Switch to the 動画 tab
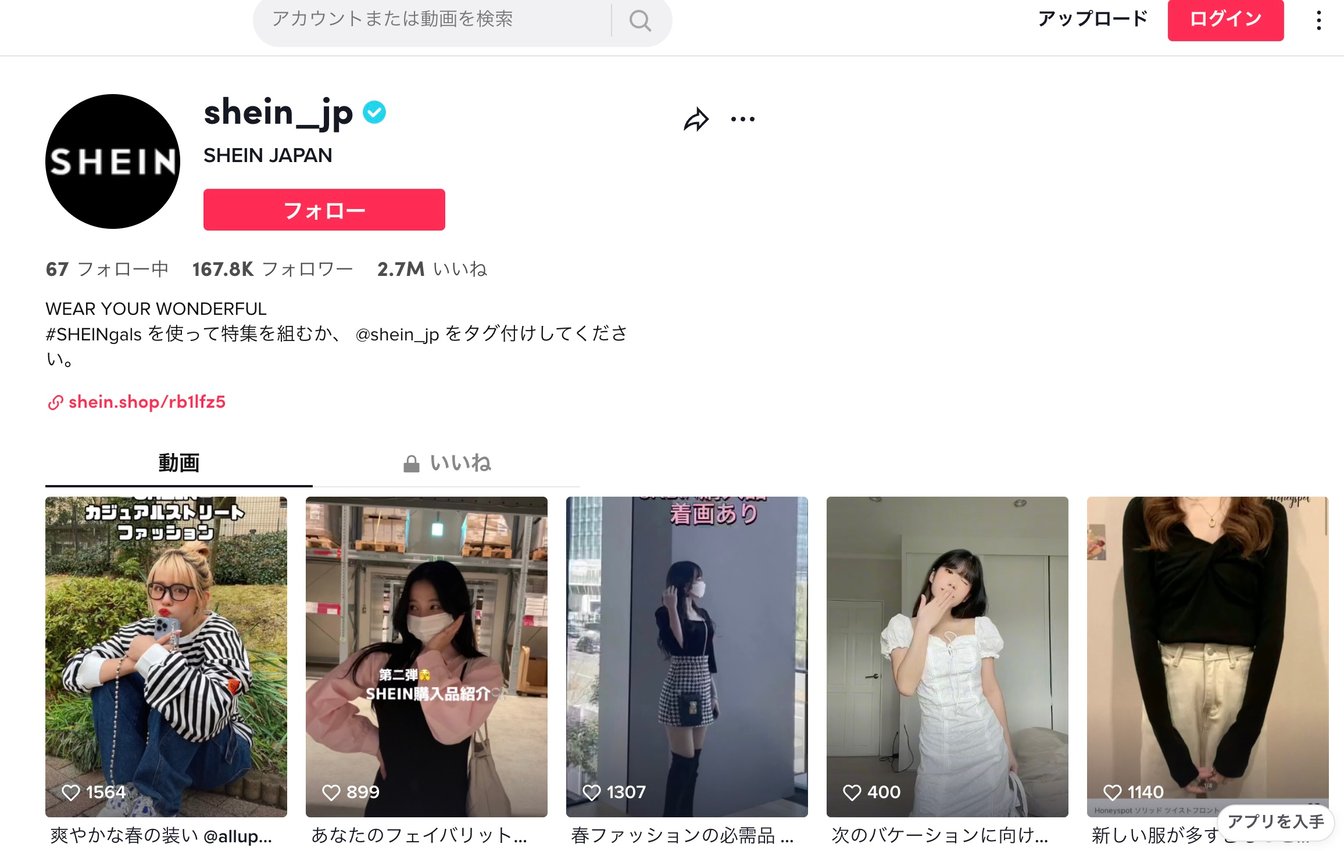Screen dimensions: 1344x851 pyautogui.click(x=179, y=463)
